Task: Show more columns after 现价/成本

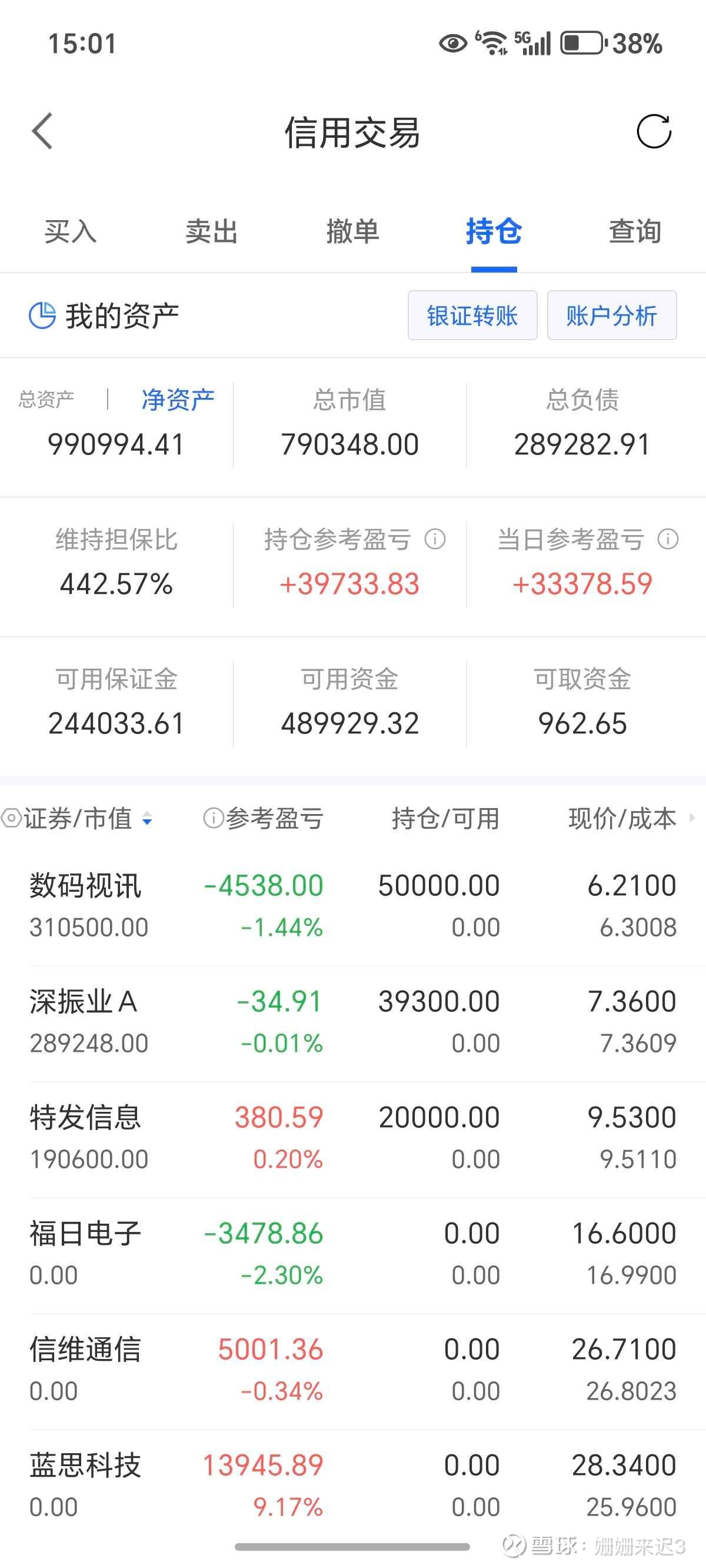Action: pyautogui.click(x=691, y=819)
